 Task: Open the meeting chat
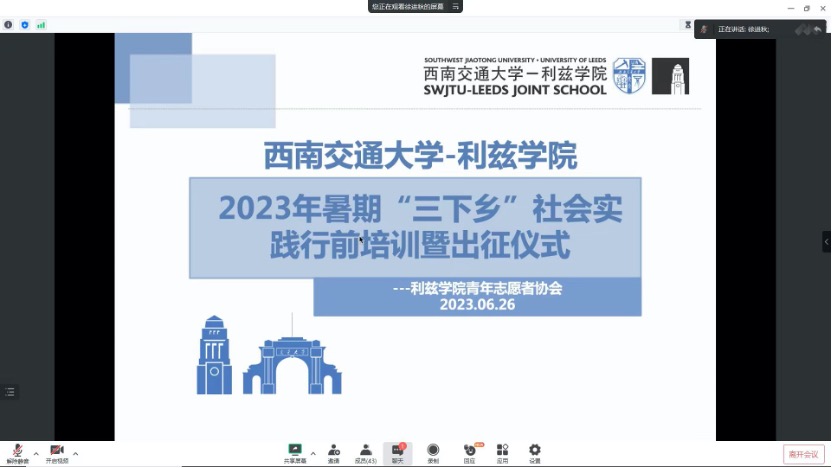398,452
